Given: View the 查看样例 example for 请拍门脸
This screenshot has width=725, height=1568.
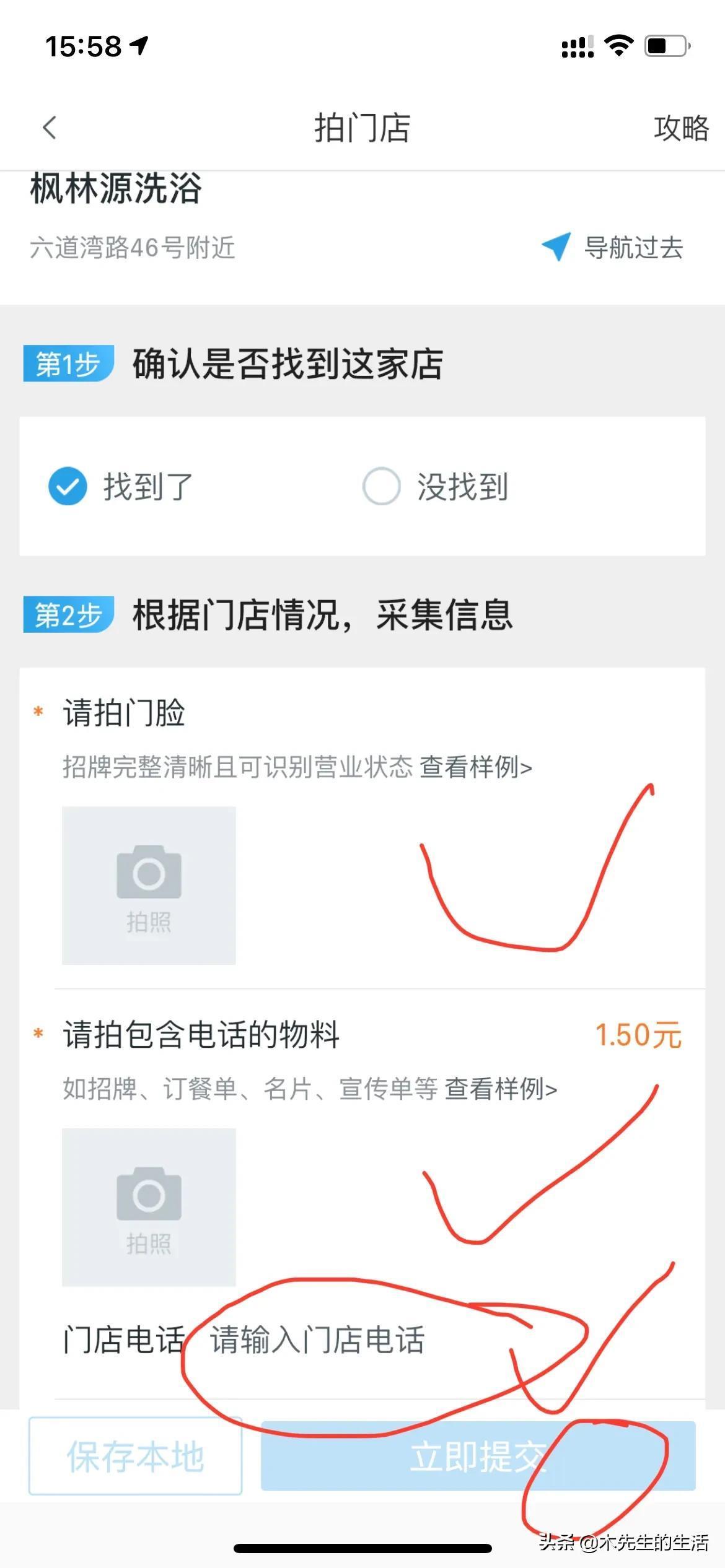Looking at the screenshot, I should (x=476, y=767).
